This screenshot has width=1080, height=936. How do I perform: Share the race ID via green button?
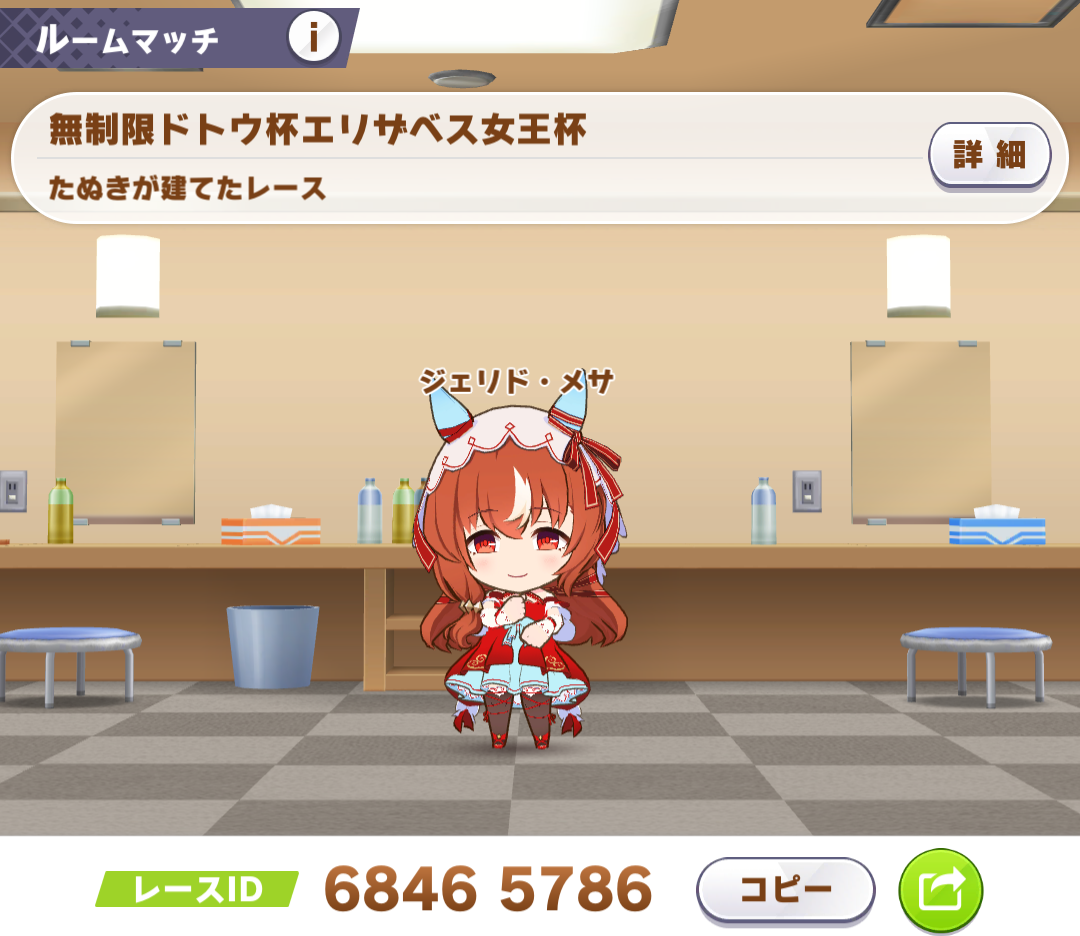[940, 889]
